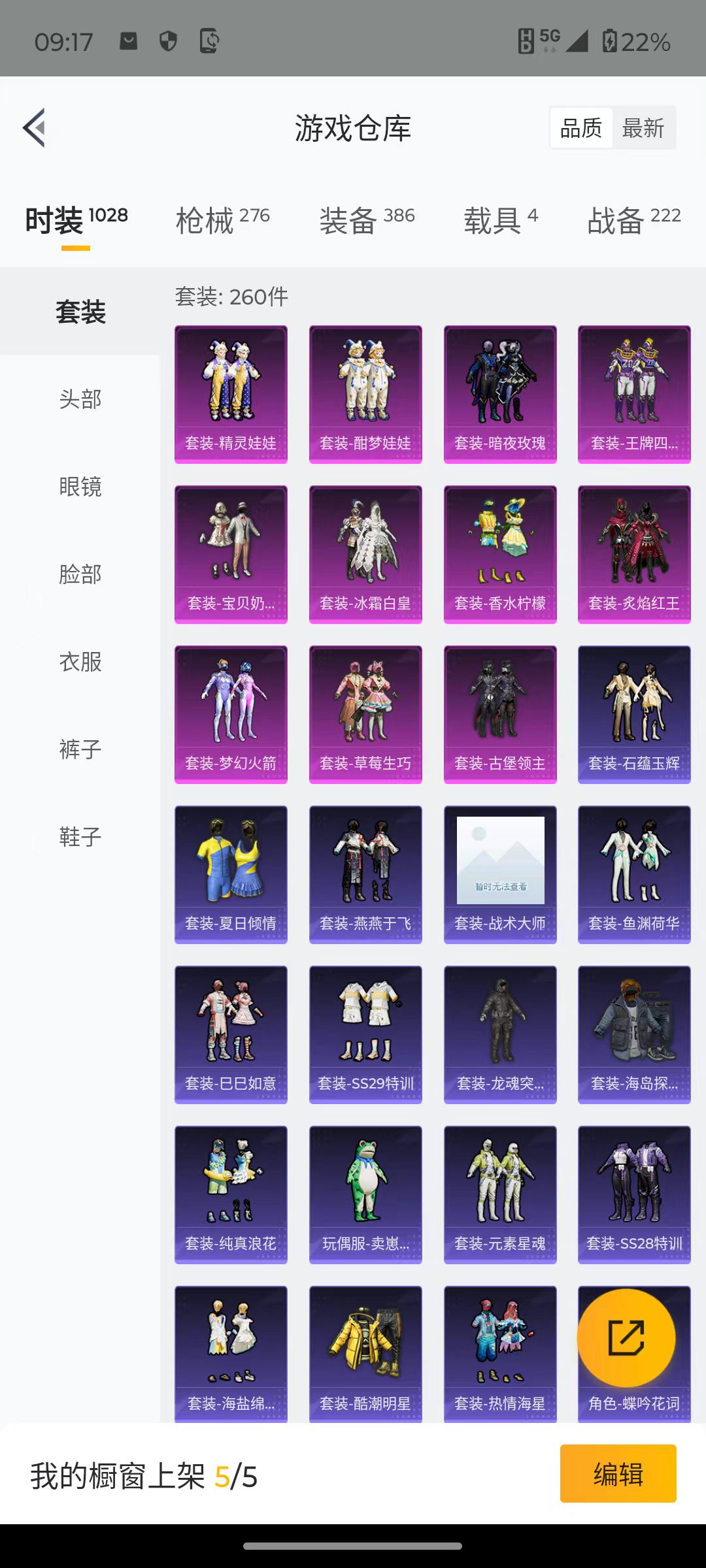Image resolution: width=706 pixels, height=1568 pixels.
Task: Switch to the 装备 tab
Action: (367, 220)
